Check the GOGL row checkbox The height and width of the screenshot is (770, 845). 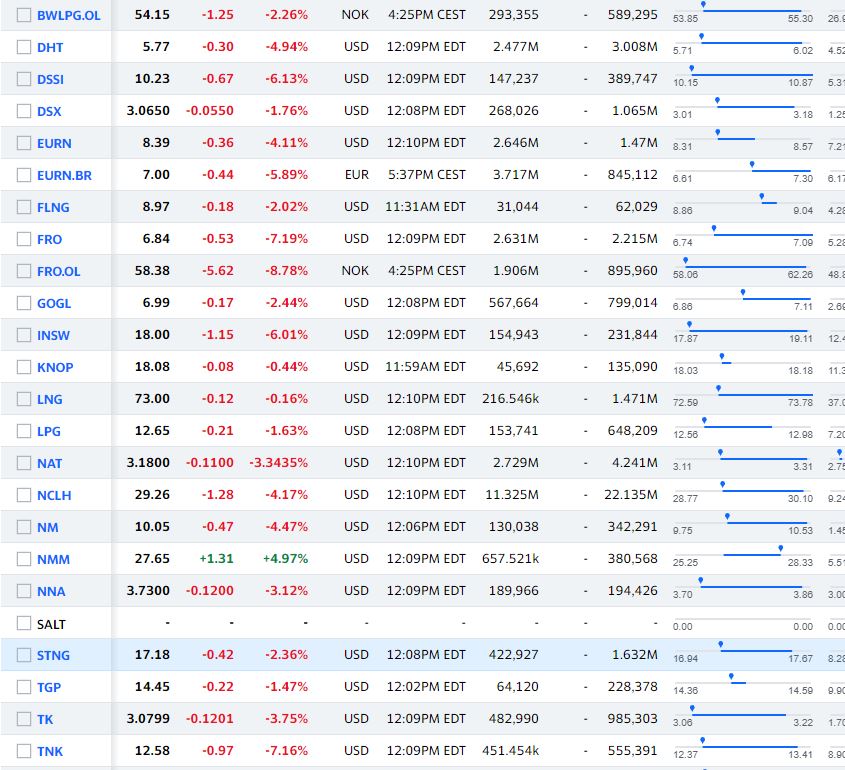[x=24, y=303]
